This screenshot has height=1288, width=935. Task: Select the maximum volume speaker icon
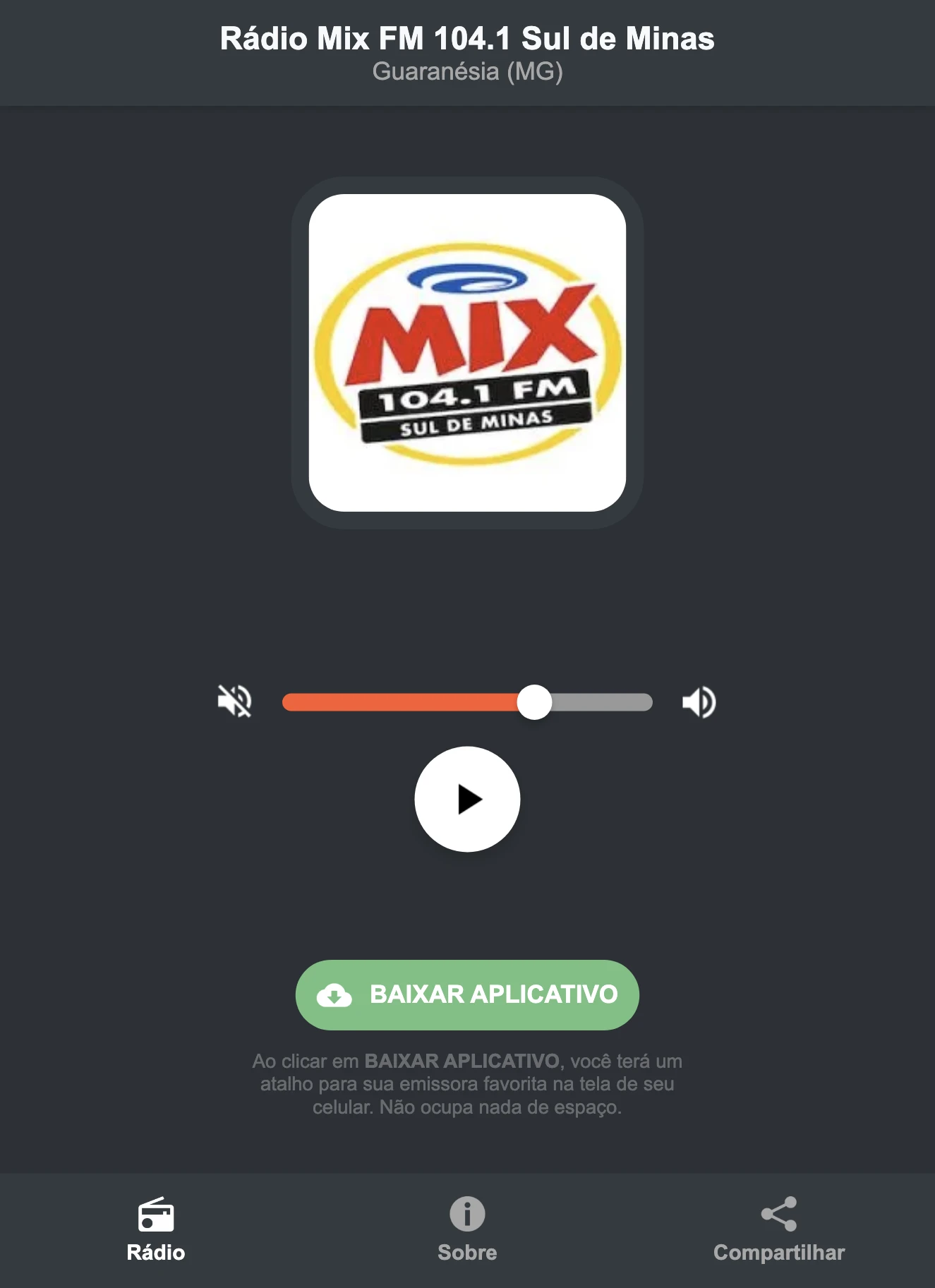pyautogui.click(x=698, y=701)
